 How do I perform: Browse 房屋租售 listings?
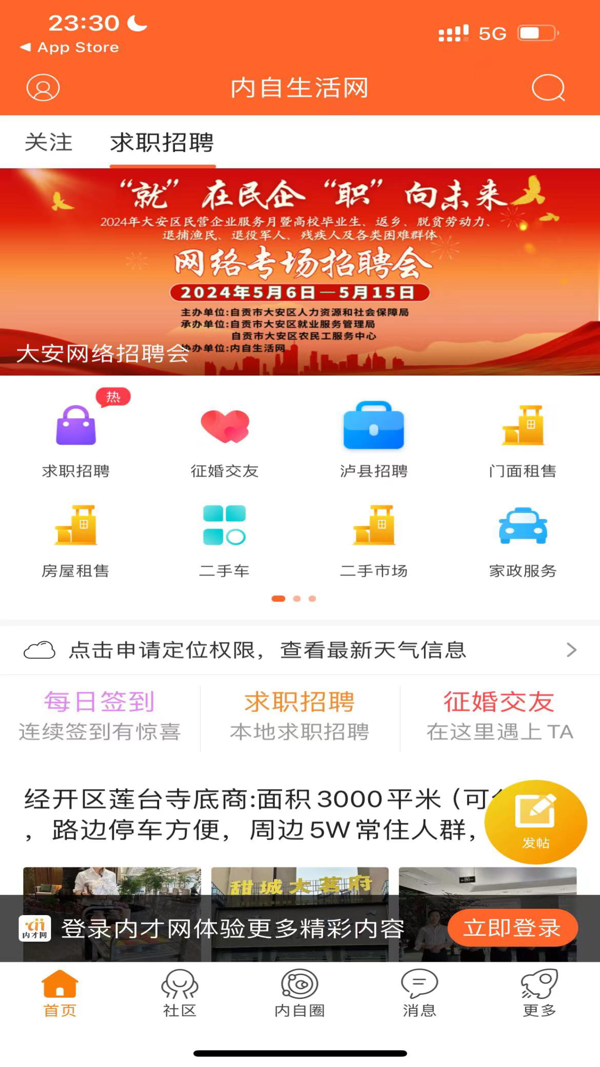76,541
